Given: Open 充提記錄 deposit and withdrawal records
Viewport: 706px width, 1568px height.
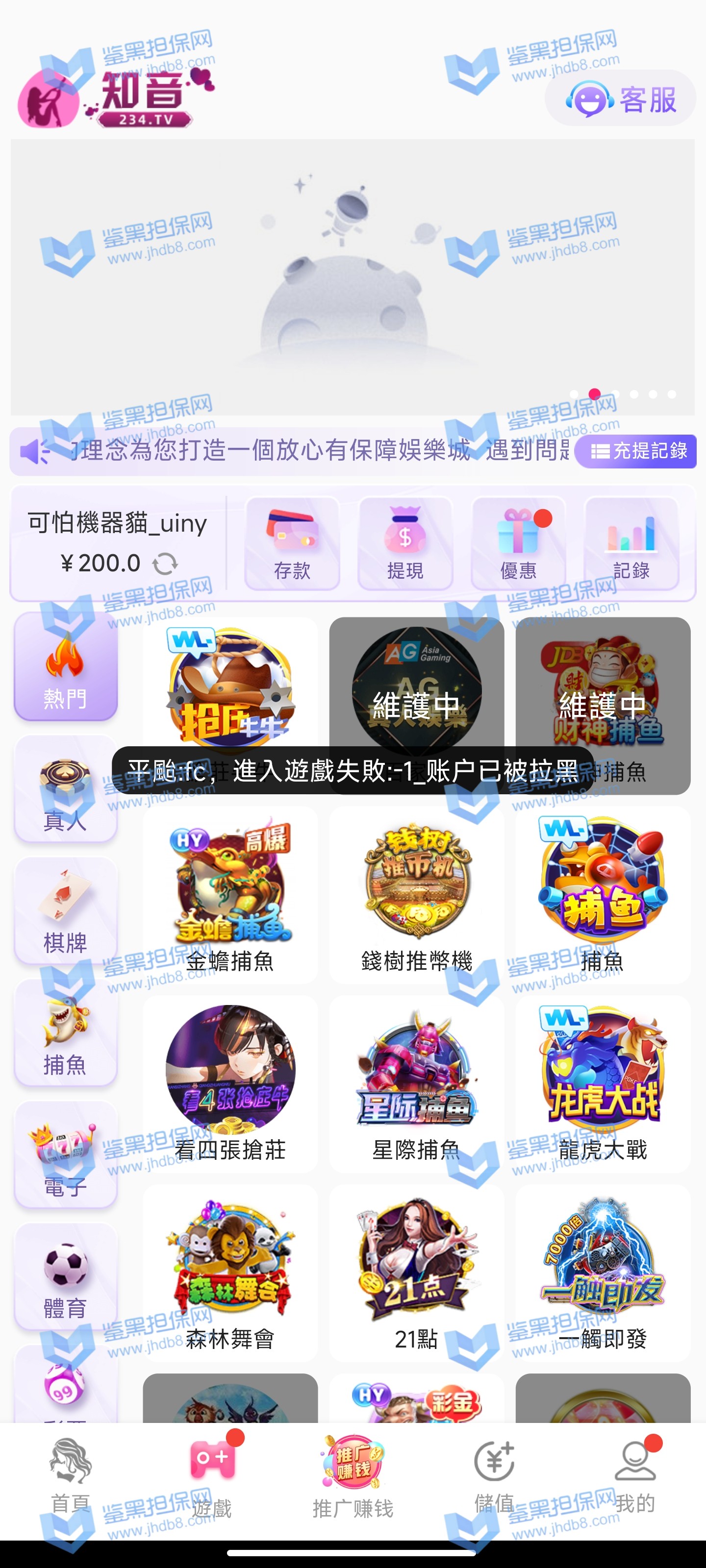Looking at the screenshot, I should (x=635, y=451).
